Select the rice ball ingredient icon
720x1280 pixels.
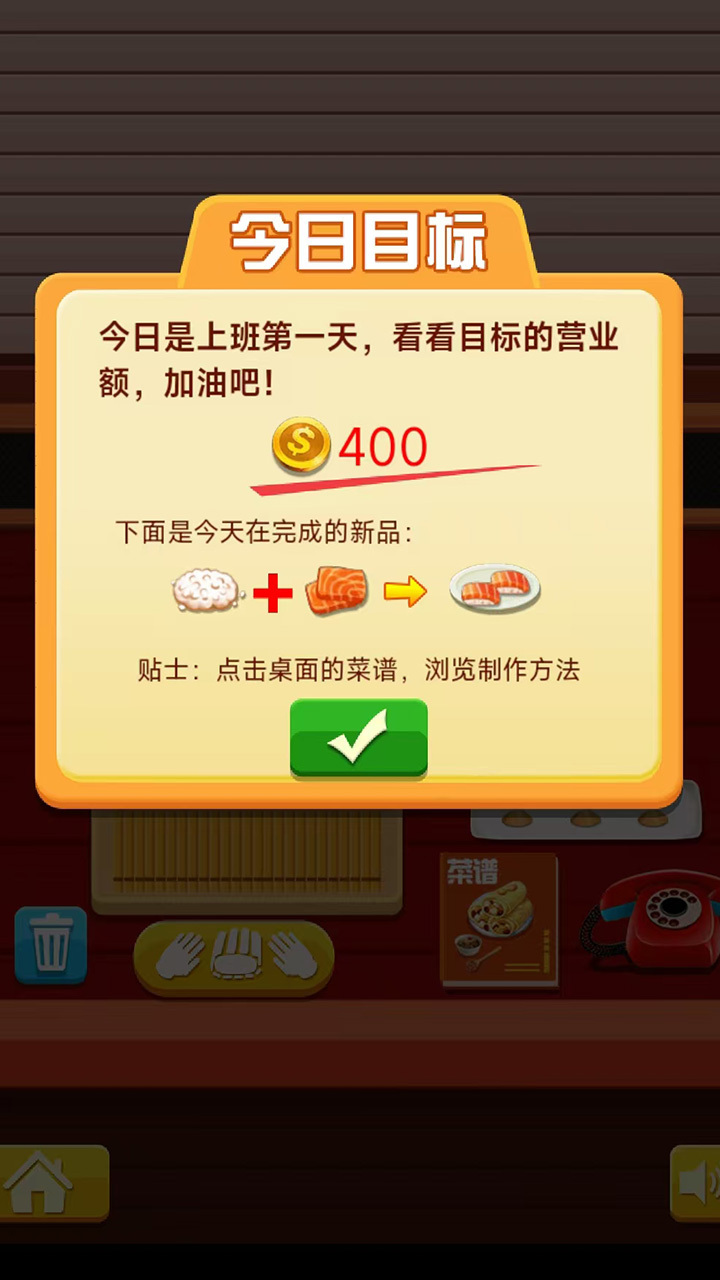point(206,589)
